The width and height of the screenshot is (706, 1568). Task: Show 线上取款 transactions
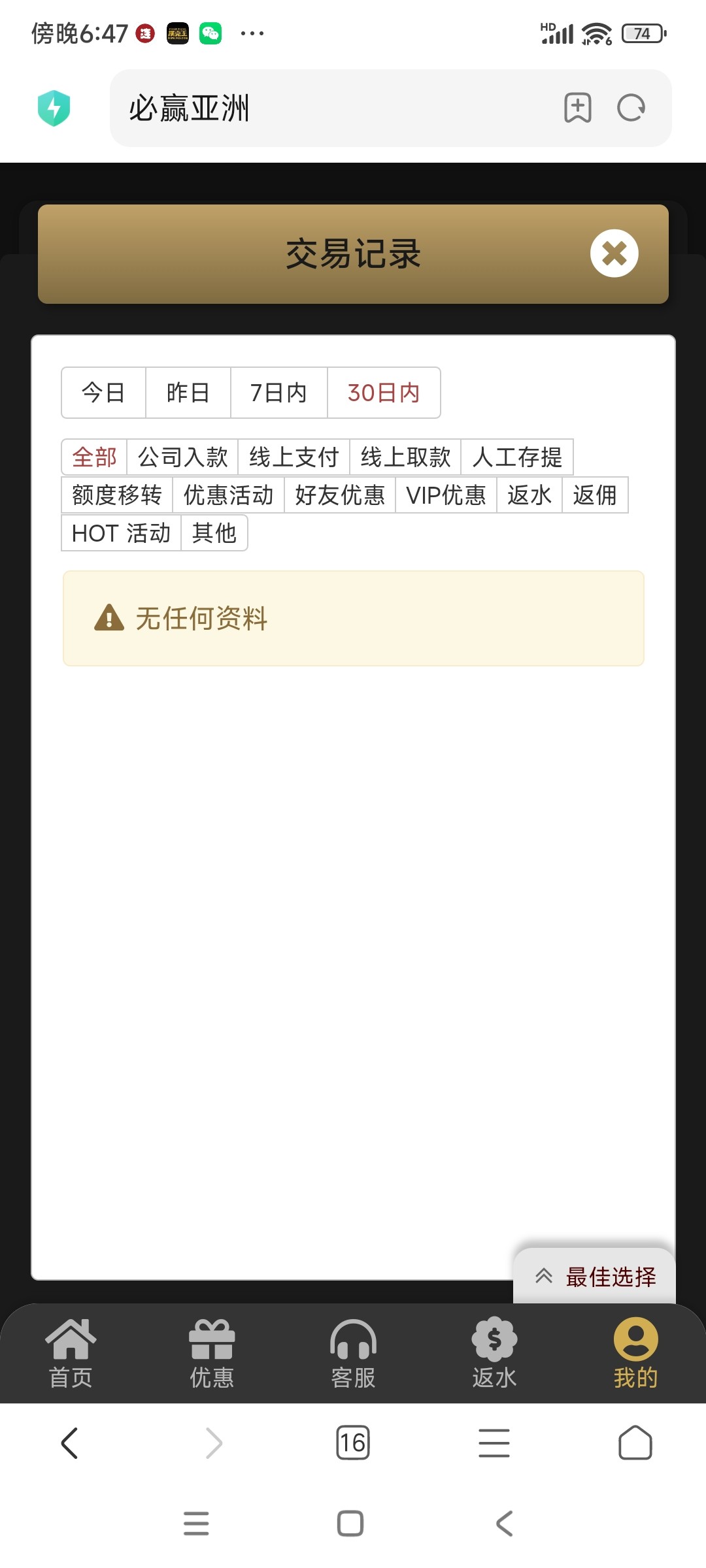click(x=405, y=457)
